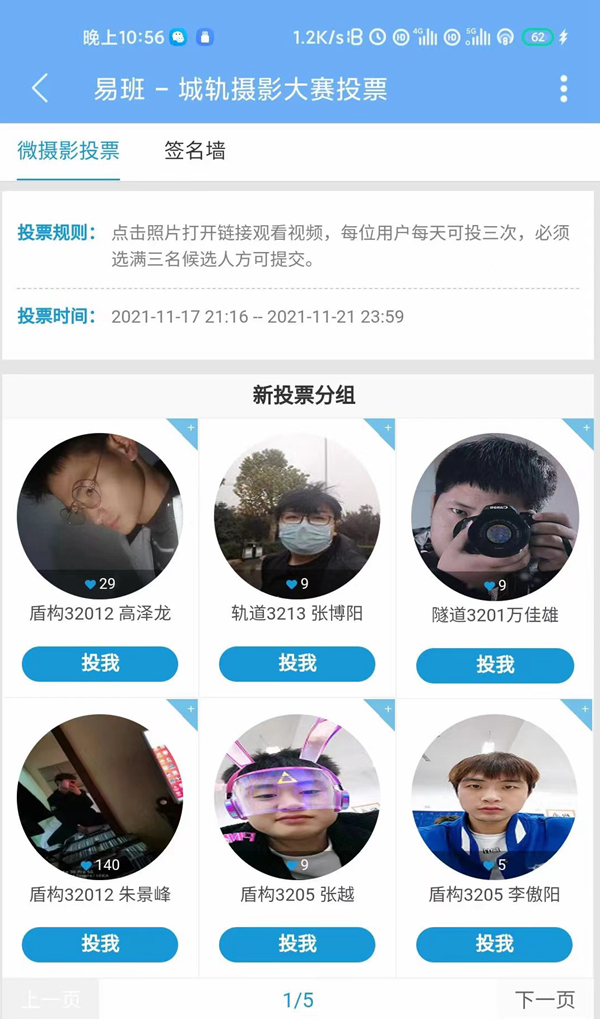Open 李傲阳's photo to watch video

click(x=495, y=796)
